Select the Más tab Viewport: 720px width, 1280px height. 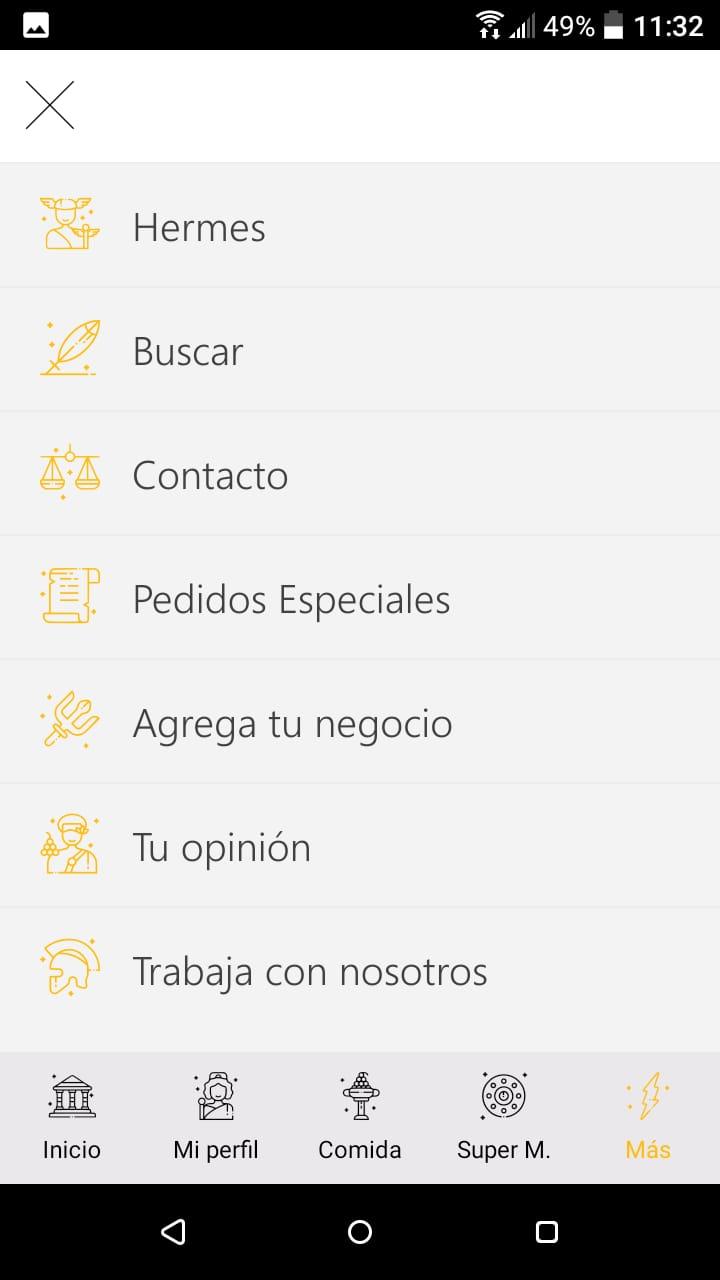click(x=648, y=1117)
